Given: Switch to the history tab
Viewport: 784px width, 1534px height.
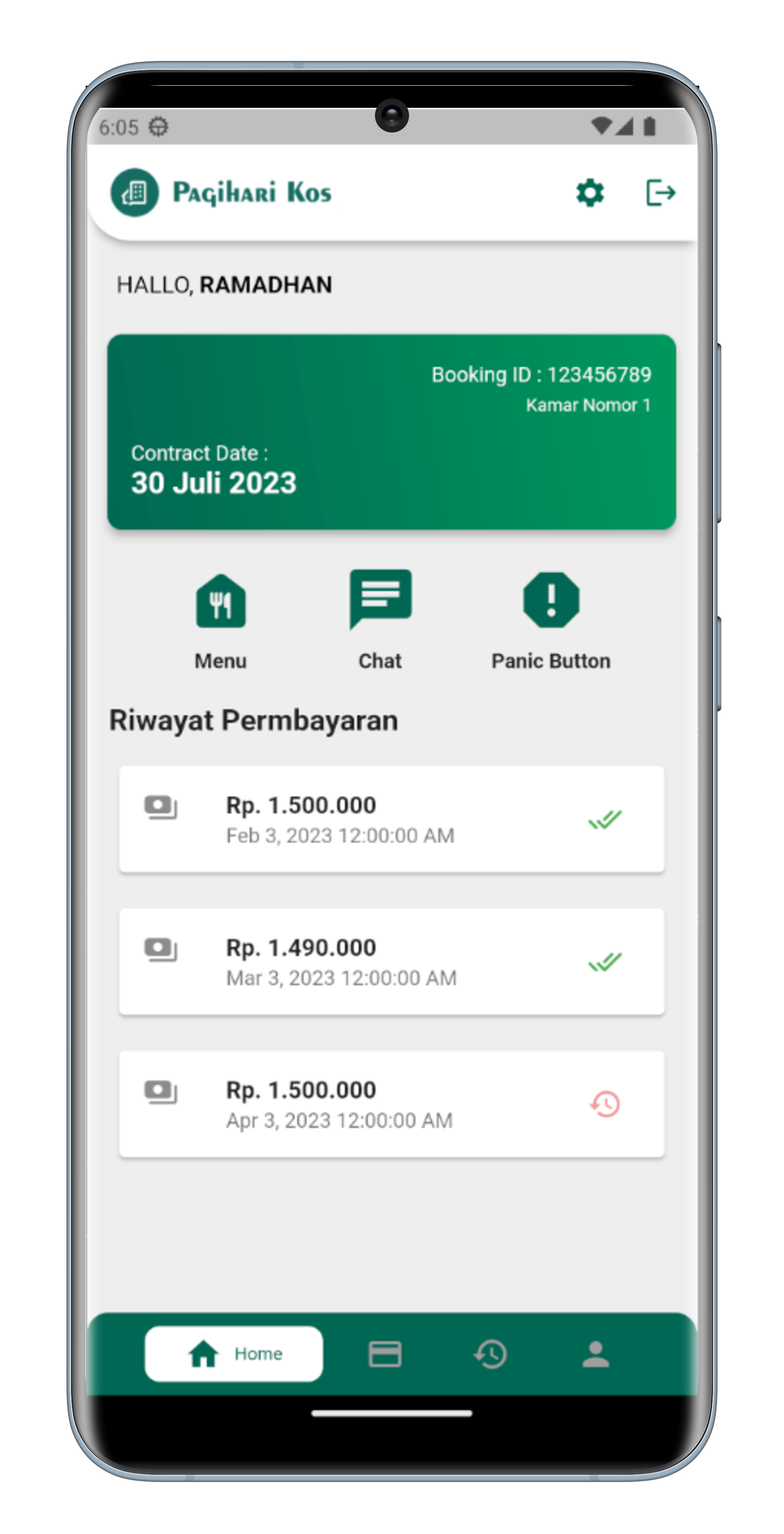Looking at the screenshot, I should pyautogui.click(x=490, y=1354).
